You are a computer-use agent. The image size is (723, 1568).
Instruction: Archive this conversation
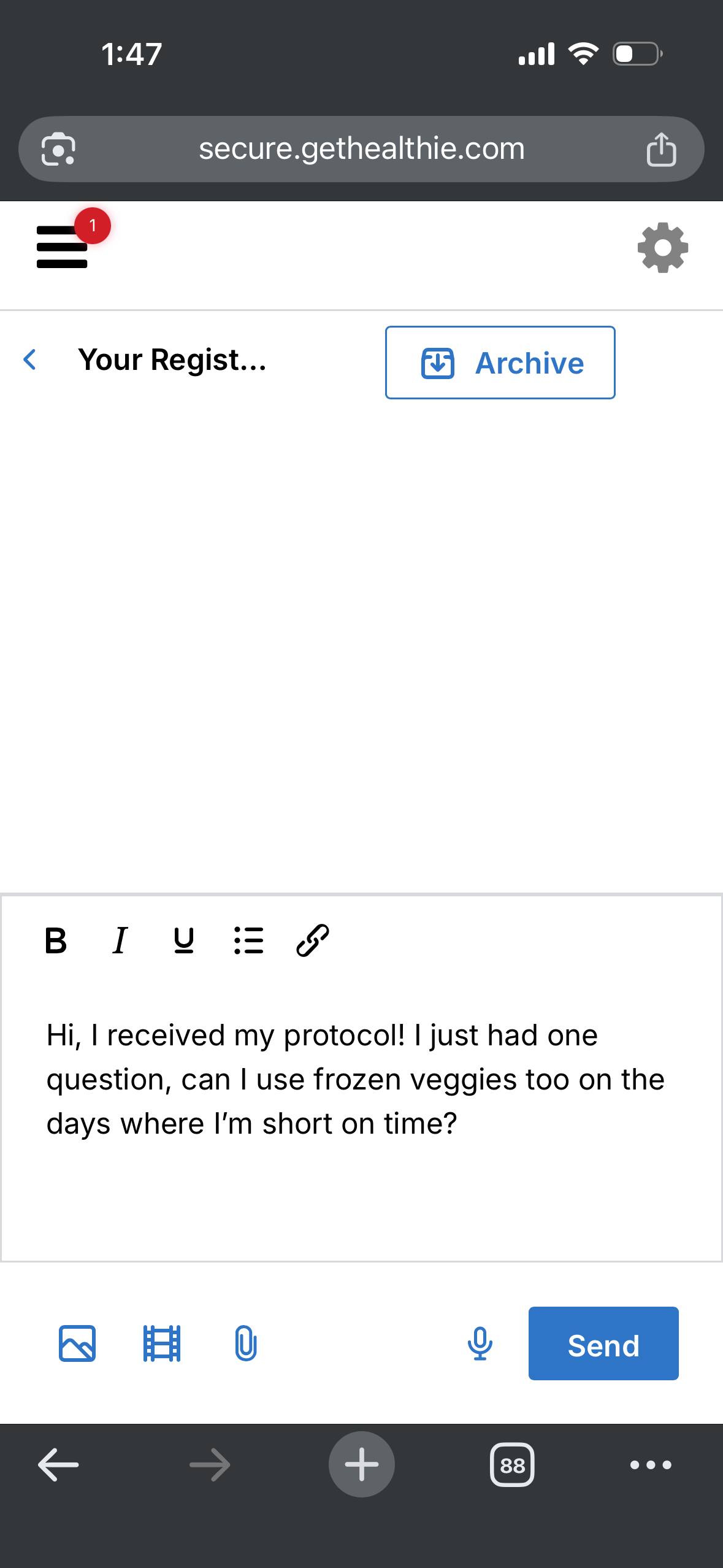[x=500, y=363]
